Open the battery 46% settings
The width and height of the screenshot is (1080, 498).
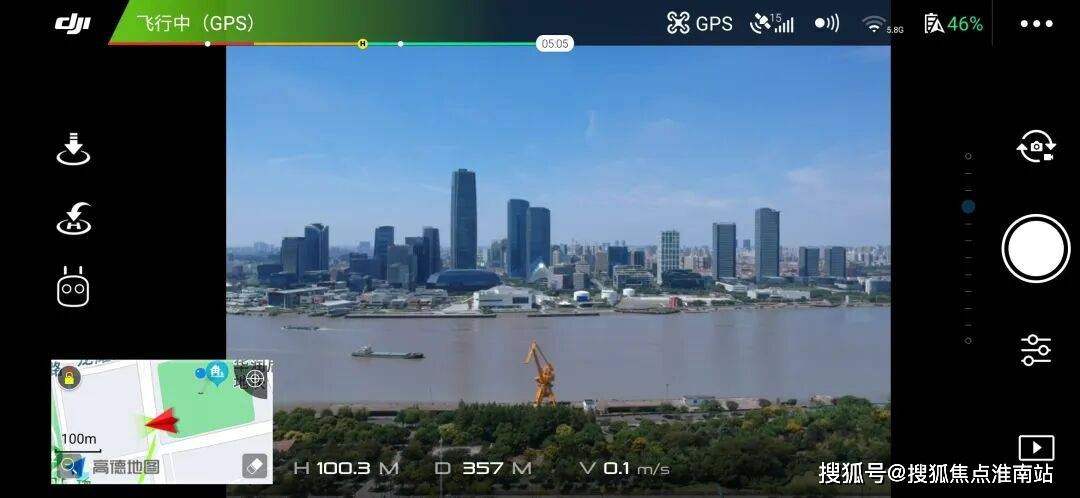[953, 23]
